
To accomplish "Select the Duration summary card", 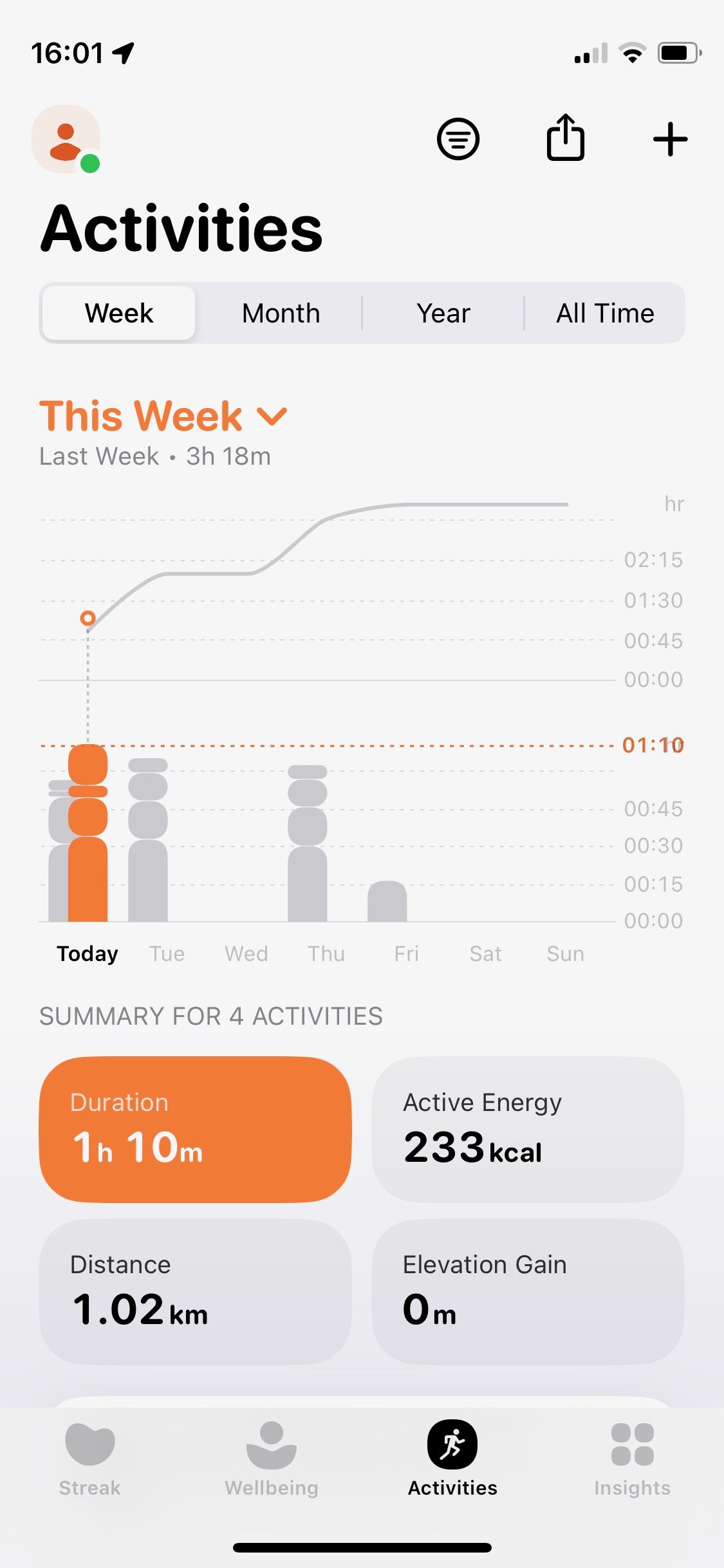I will point(196,1129).
